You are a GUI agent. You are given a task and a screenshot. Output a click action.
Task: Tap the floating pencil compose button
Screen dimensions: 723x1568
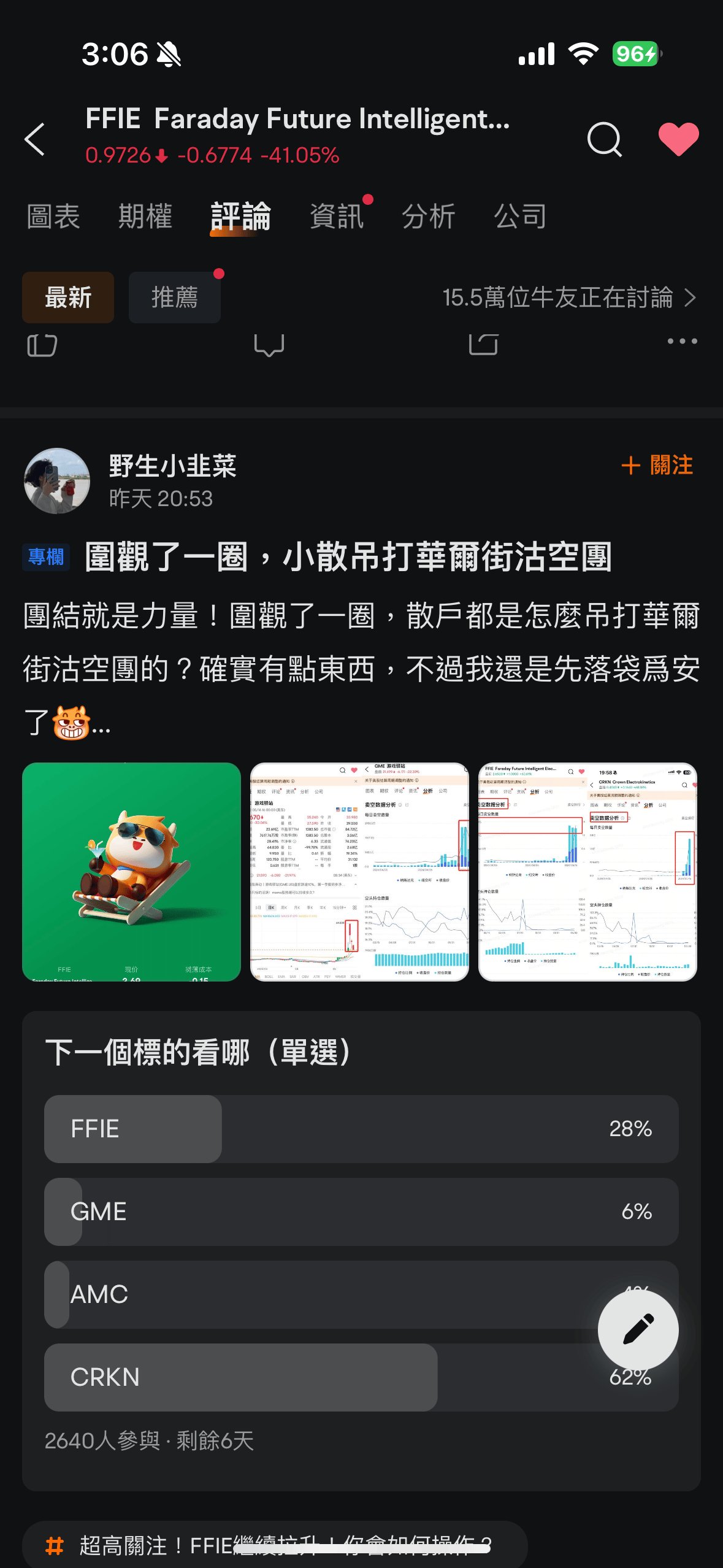click(638, 1329)
